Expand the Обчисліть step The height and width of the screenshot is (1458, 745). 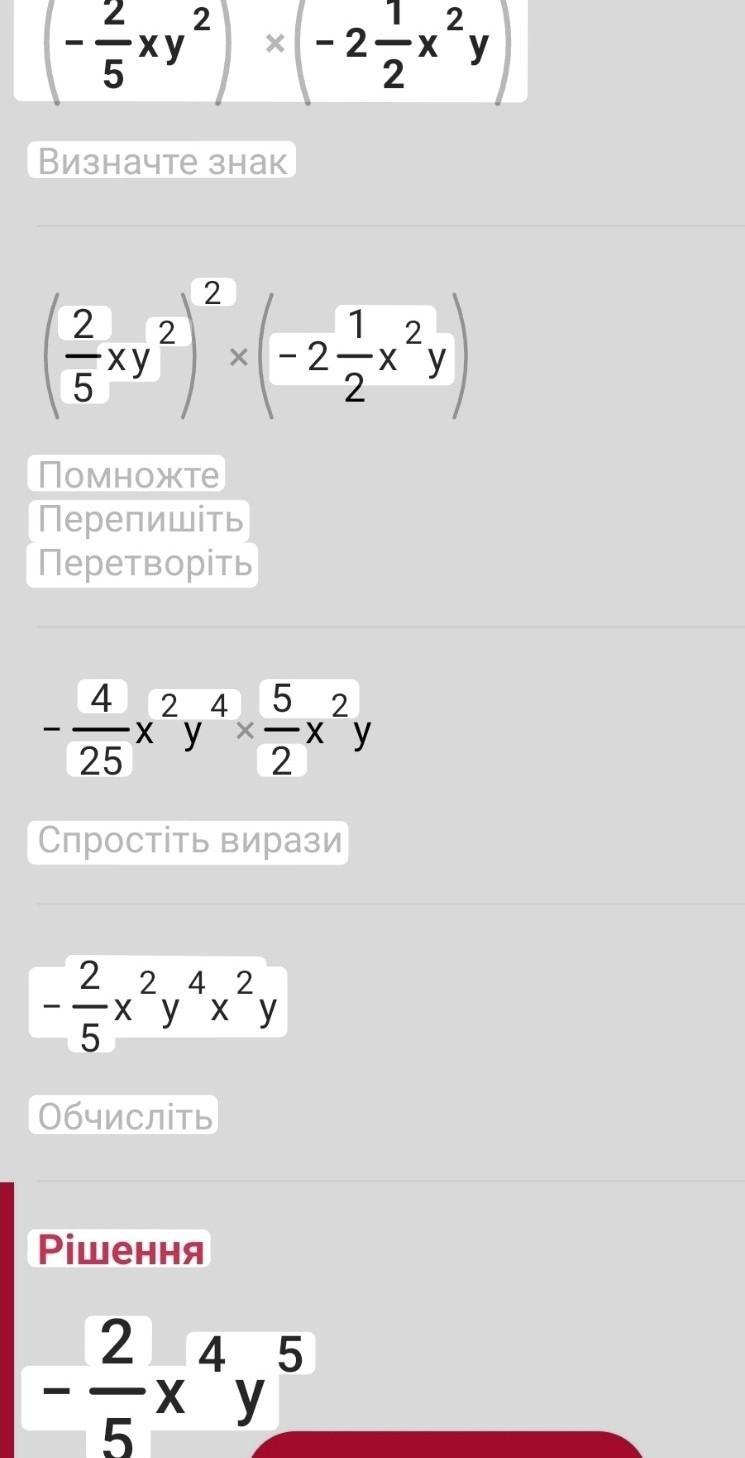[x=124, y=1115]
